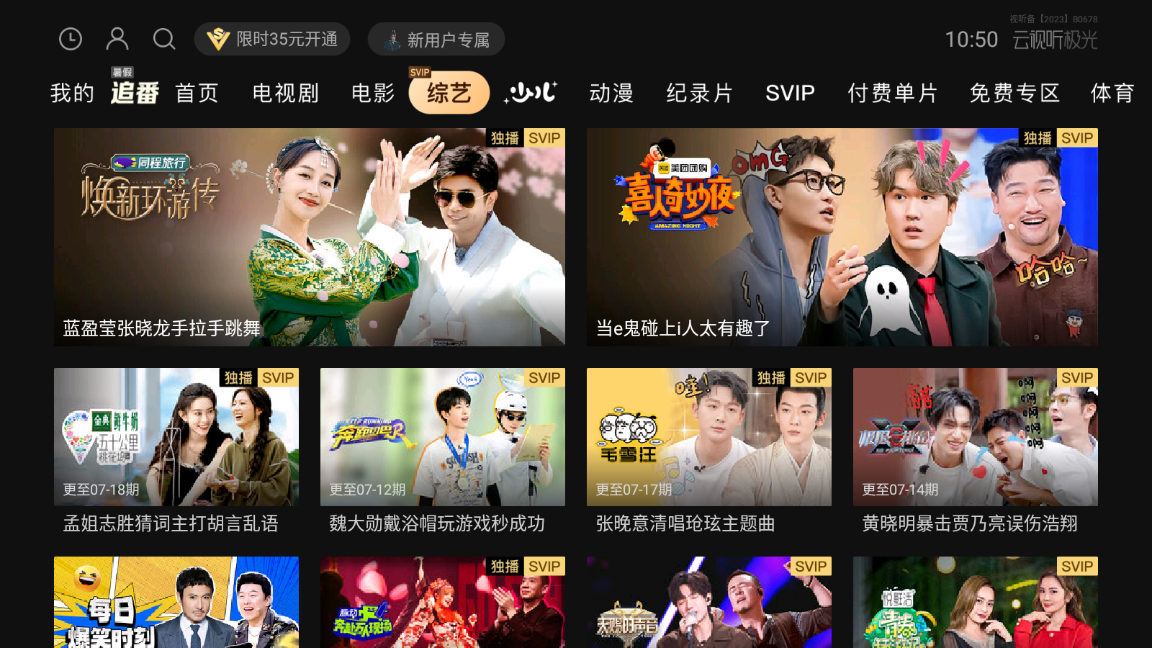Viewport: 1152px width, 648px height.
Task: Open the 当e鬼碰上i人太有趣了 banner
Action: click(842, 237)
